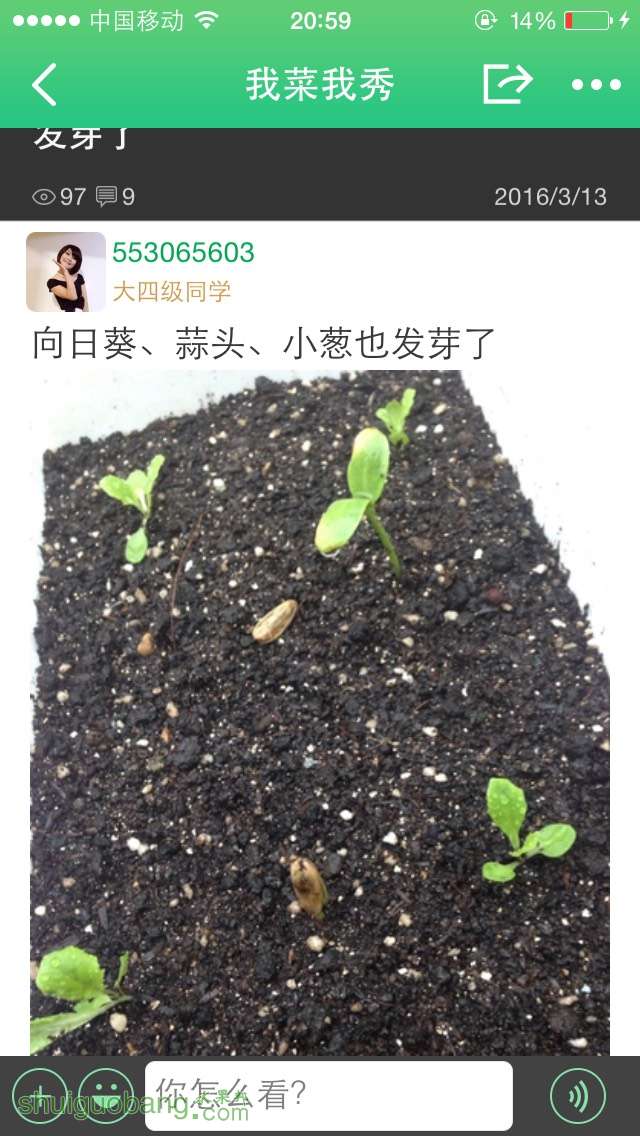Viewport: 640px width, 1136px height.
Task: Tap the 你怎么看? comment field
Action: pyautogui.click(x=328, y=1096)
